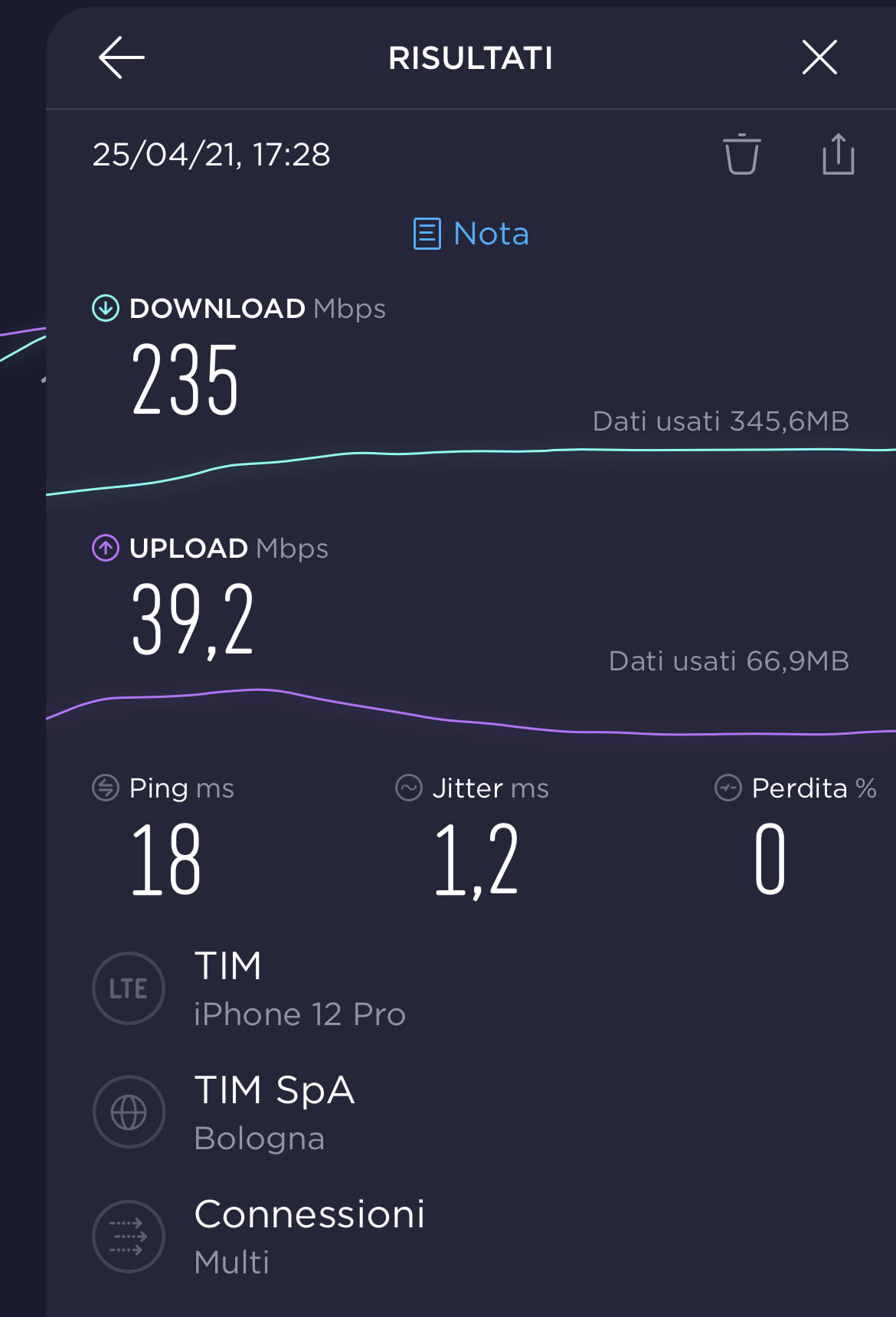
Task: Share this speed test result
Action: [x=838, y=154]
